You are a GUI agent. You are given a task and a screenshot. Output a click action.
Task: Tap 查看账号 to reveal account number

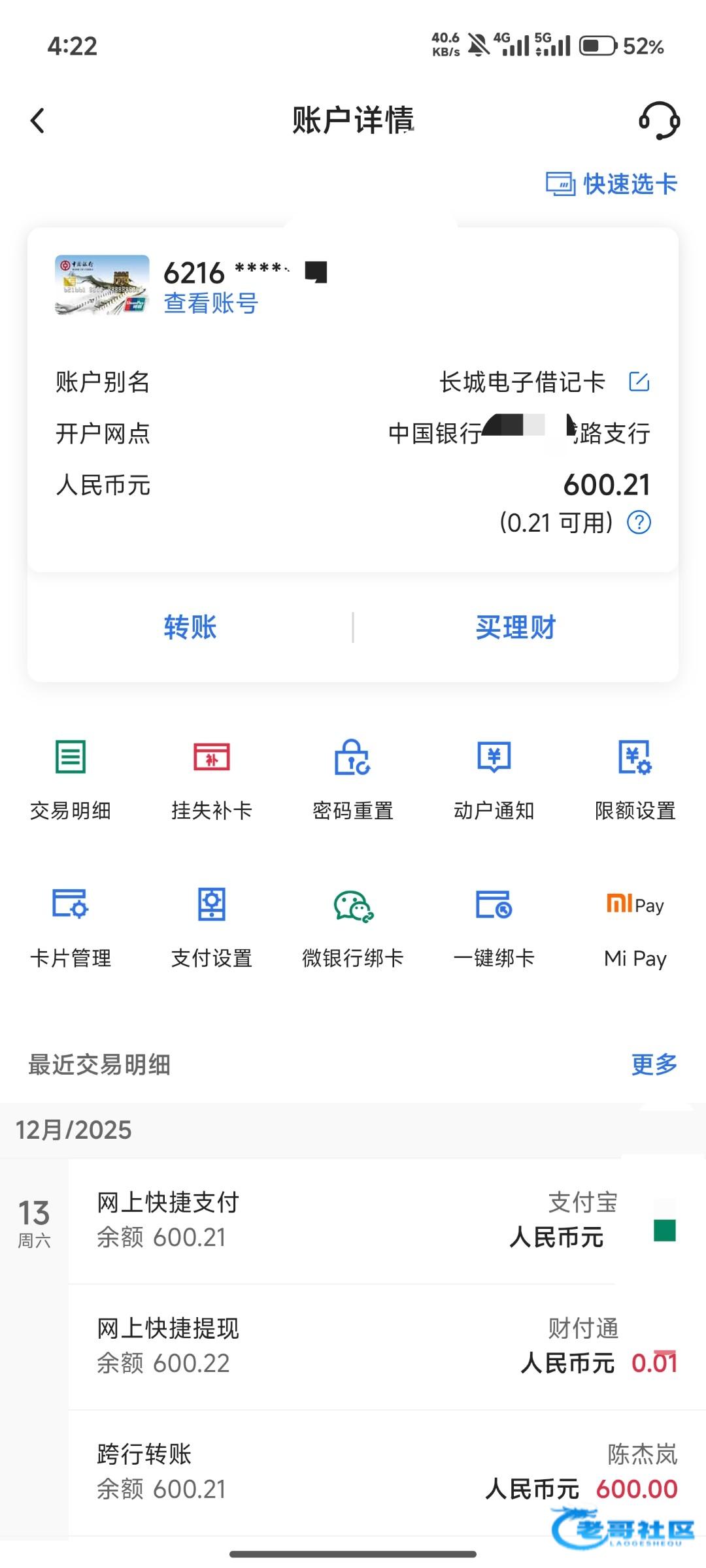tap(210, 303)
